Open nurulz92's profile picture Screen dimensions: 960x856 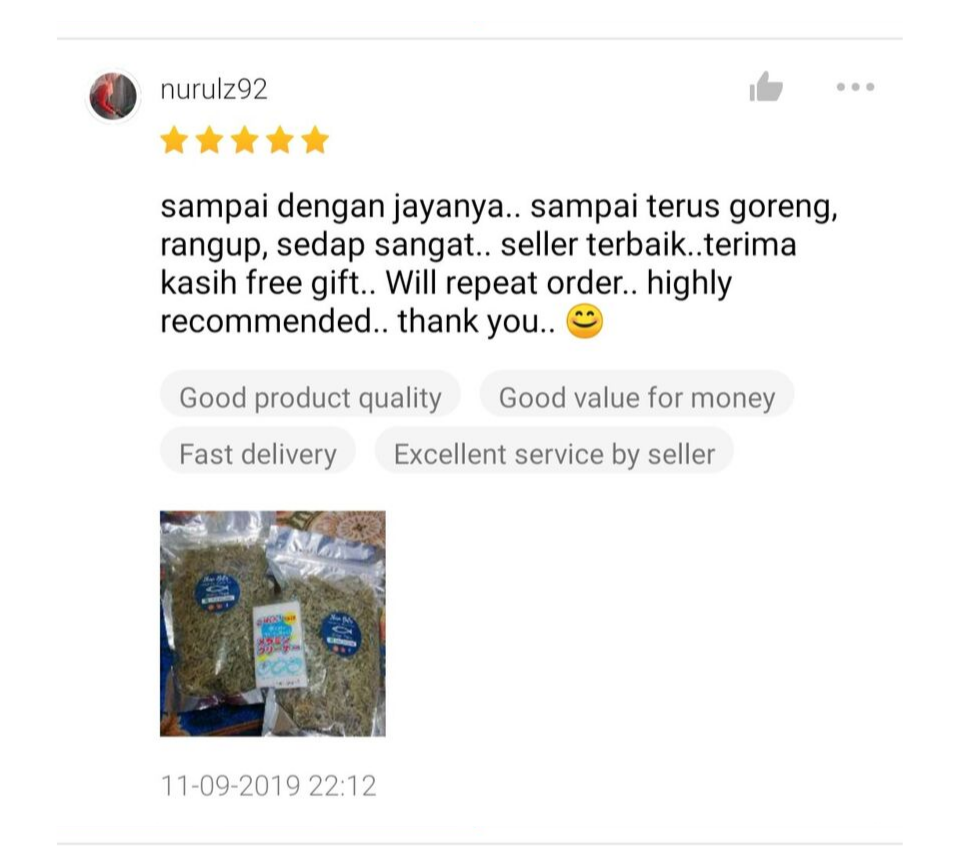pyautogui.click(x=113, y=97)
